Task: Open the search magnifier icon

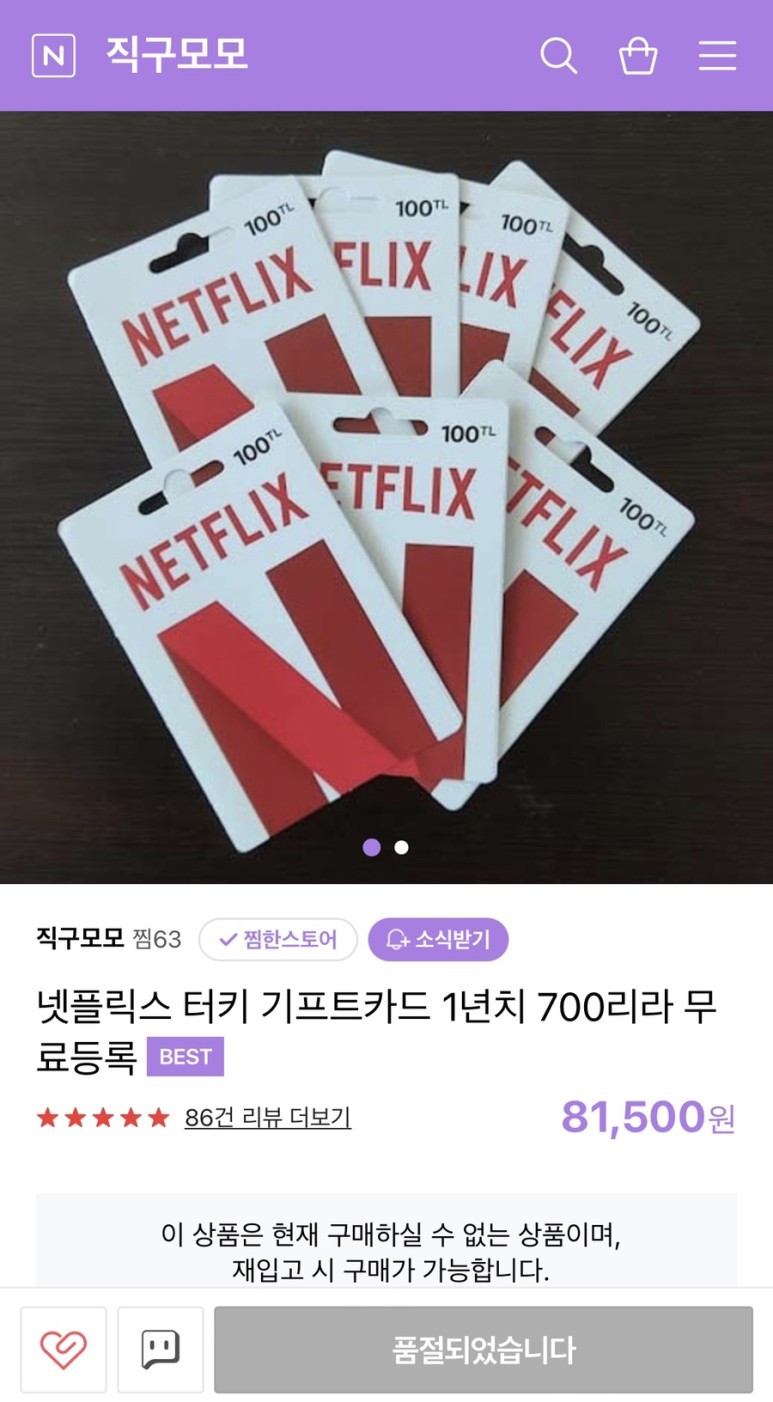Action: coord(559,56)
